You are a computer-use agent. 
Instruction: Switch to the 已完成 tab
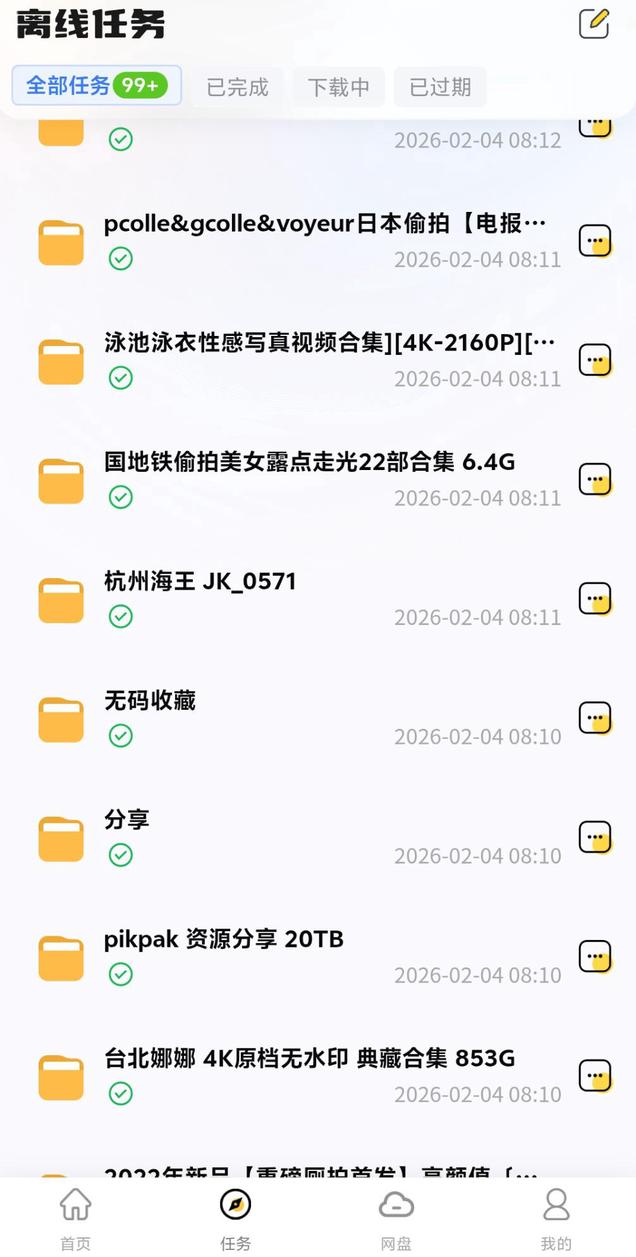click(x=237, y=87)
